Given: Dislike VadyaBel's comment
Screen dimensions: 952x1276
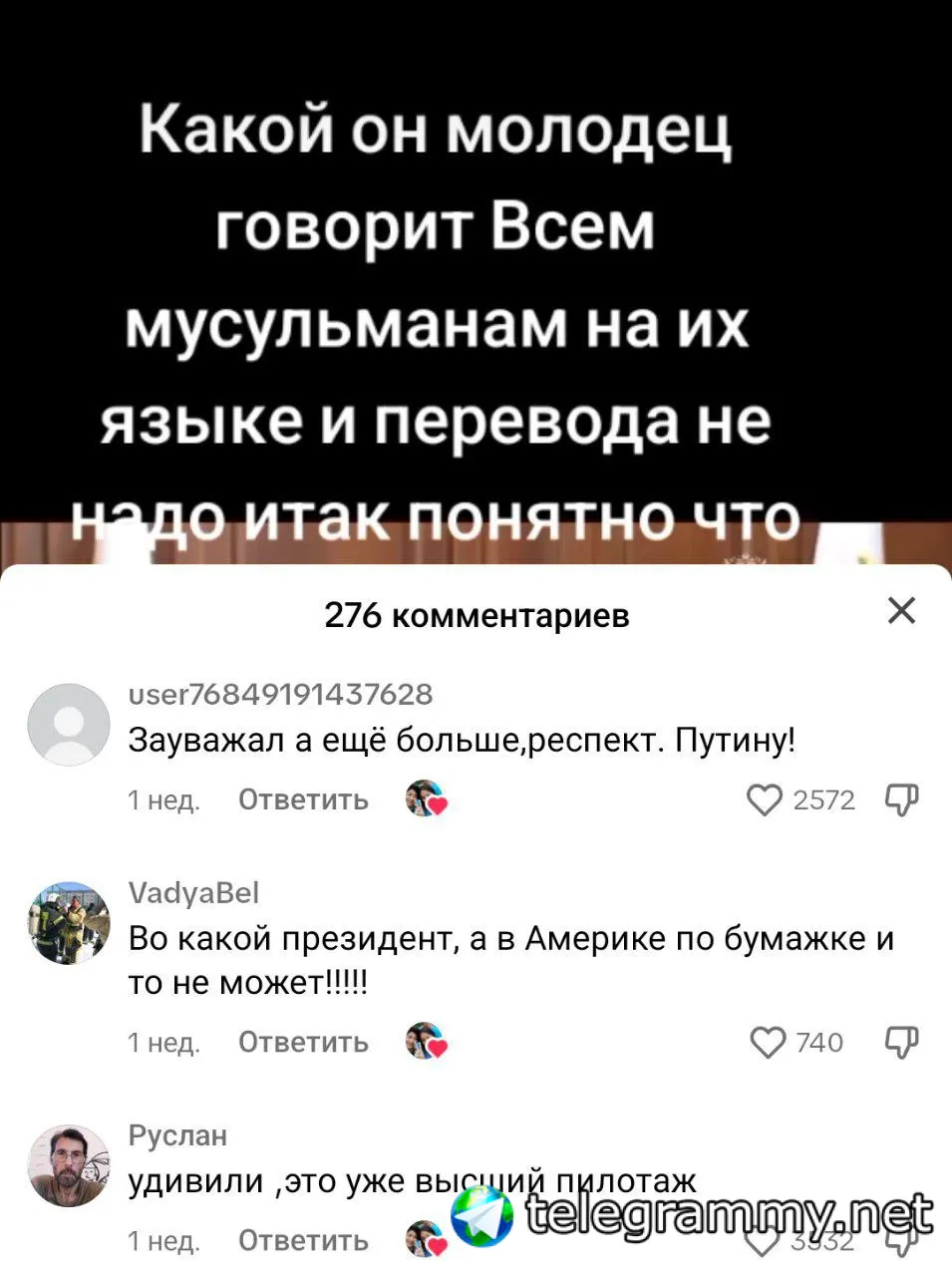Looking at the screenshot, I should pos(901,1042).
